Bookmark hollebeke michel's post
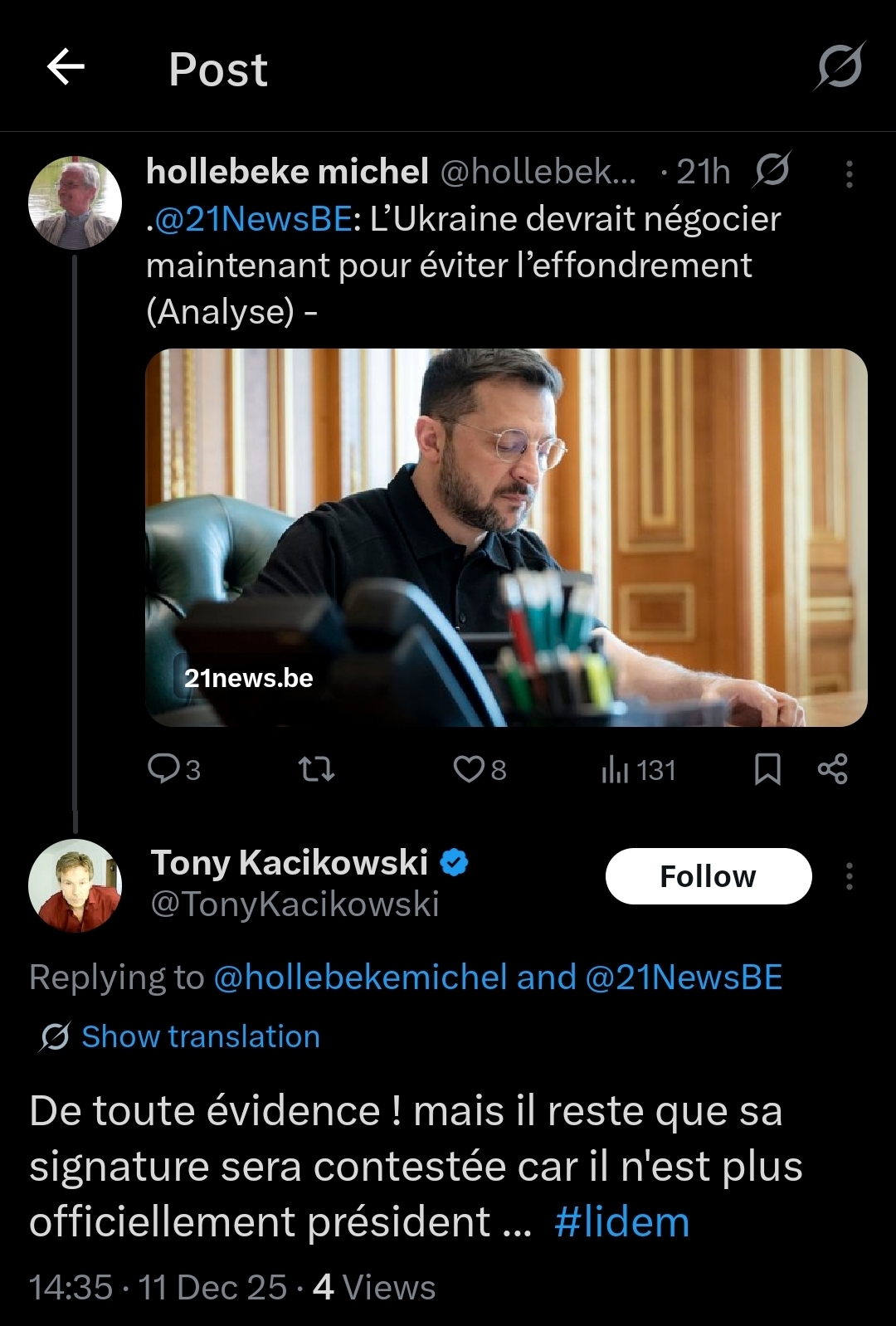Screen dimensions: 896x1326 767,770
